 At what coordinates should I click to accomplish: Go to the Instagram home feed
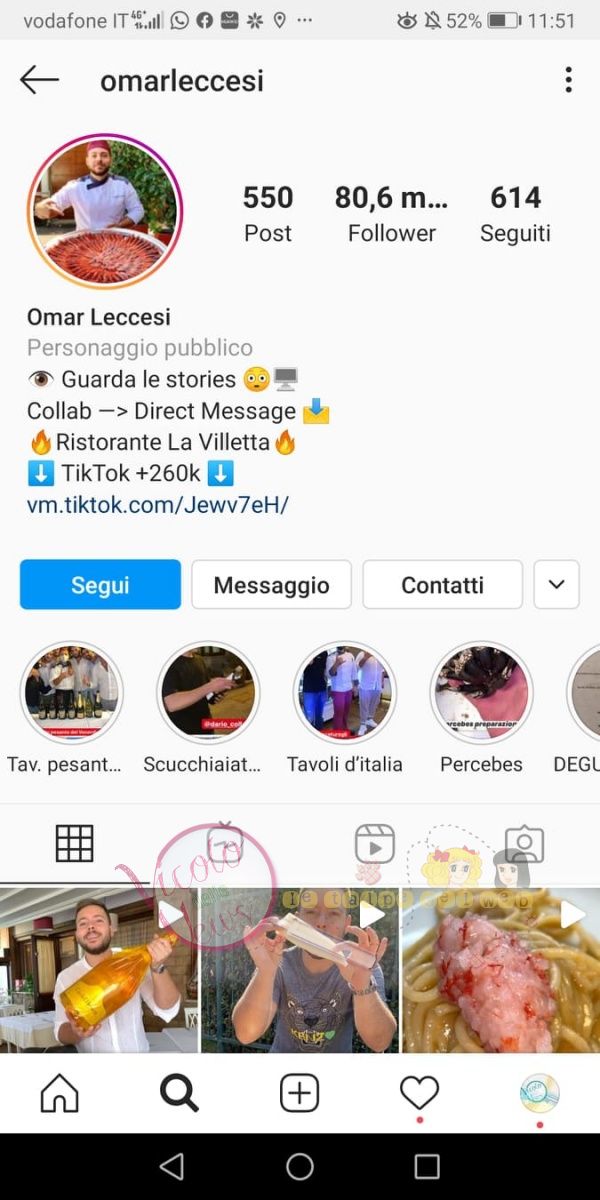[x=60, y=1093]
